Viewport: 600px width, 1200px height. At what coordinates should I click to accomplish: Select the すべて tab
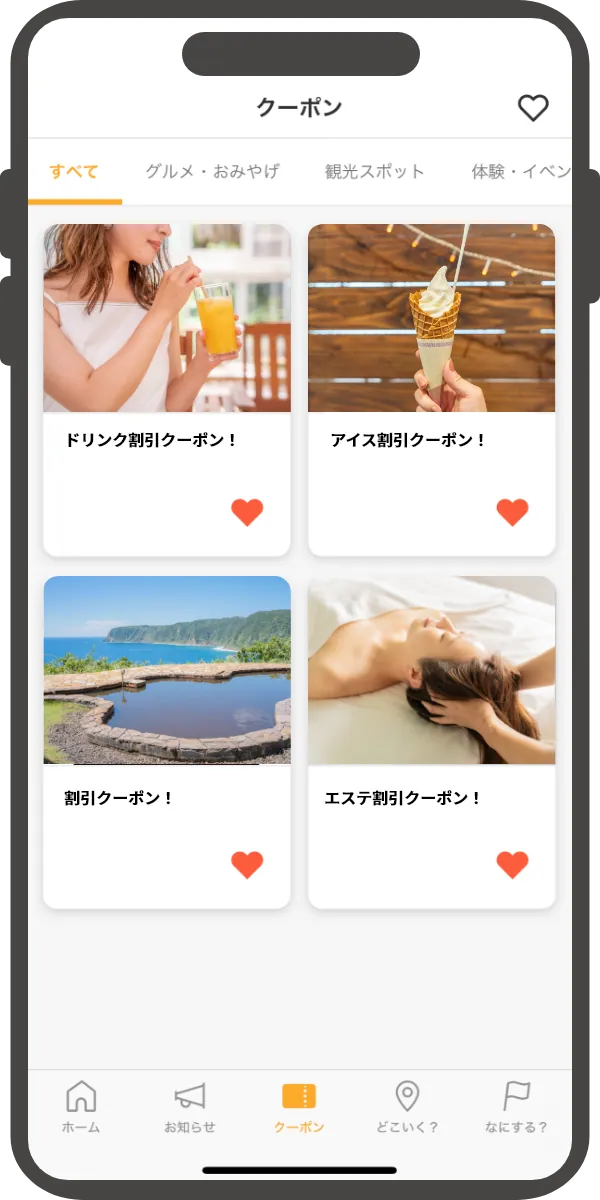[74, 171]
